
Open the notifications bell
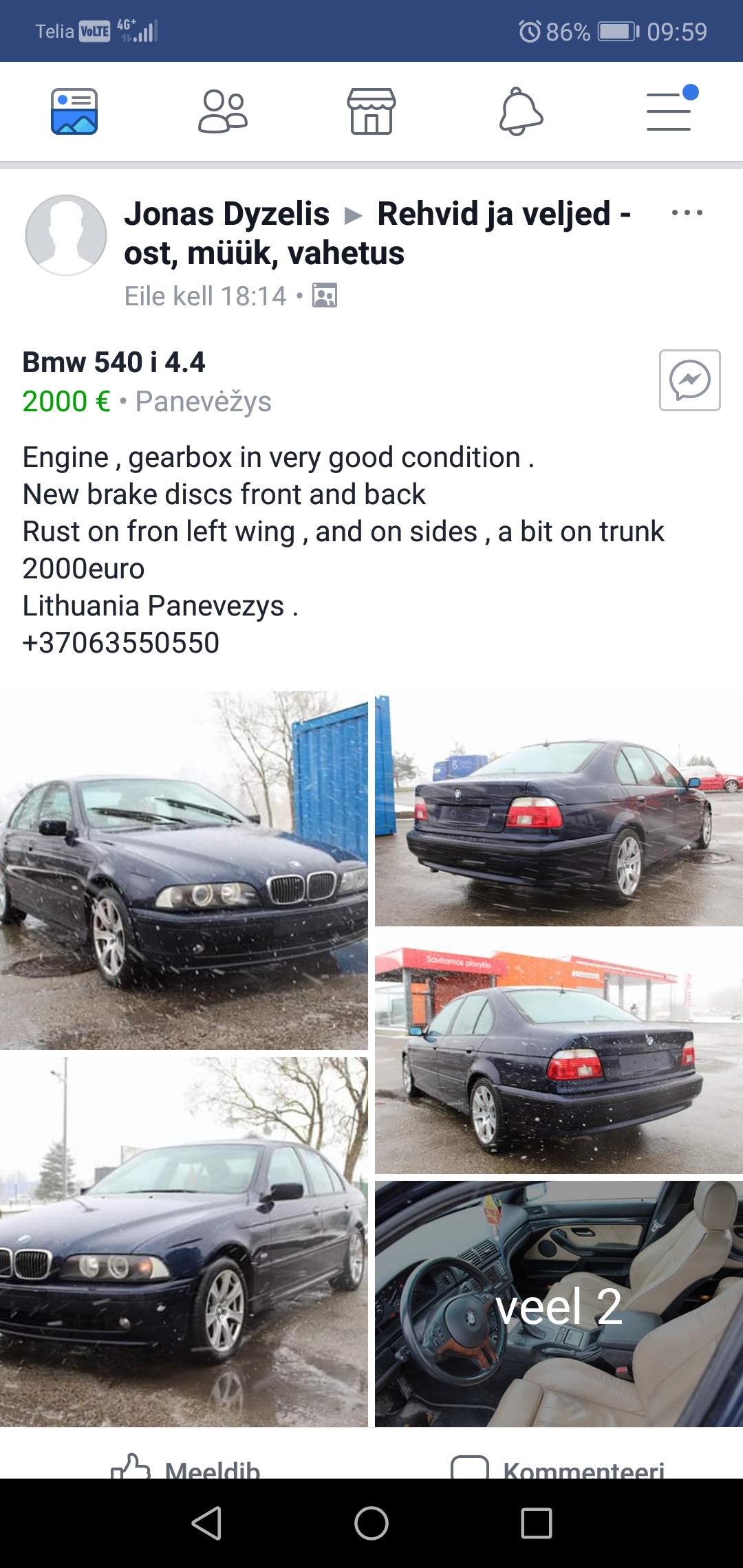pos(521,111)
